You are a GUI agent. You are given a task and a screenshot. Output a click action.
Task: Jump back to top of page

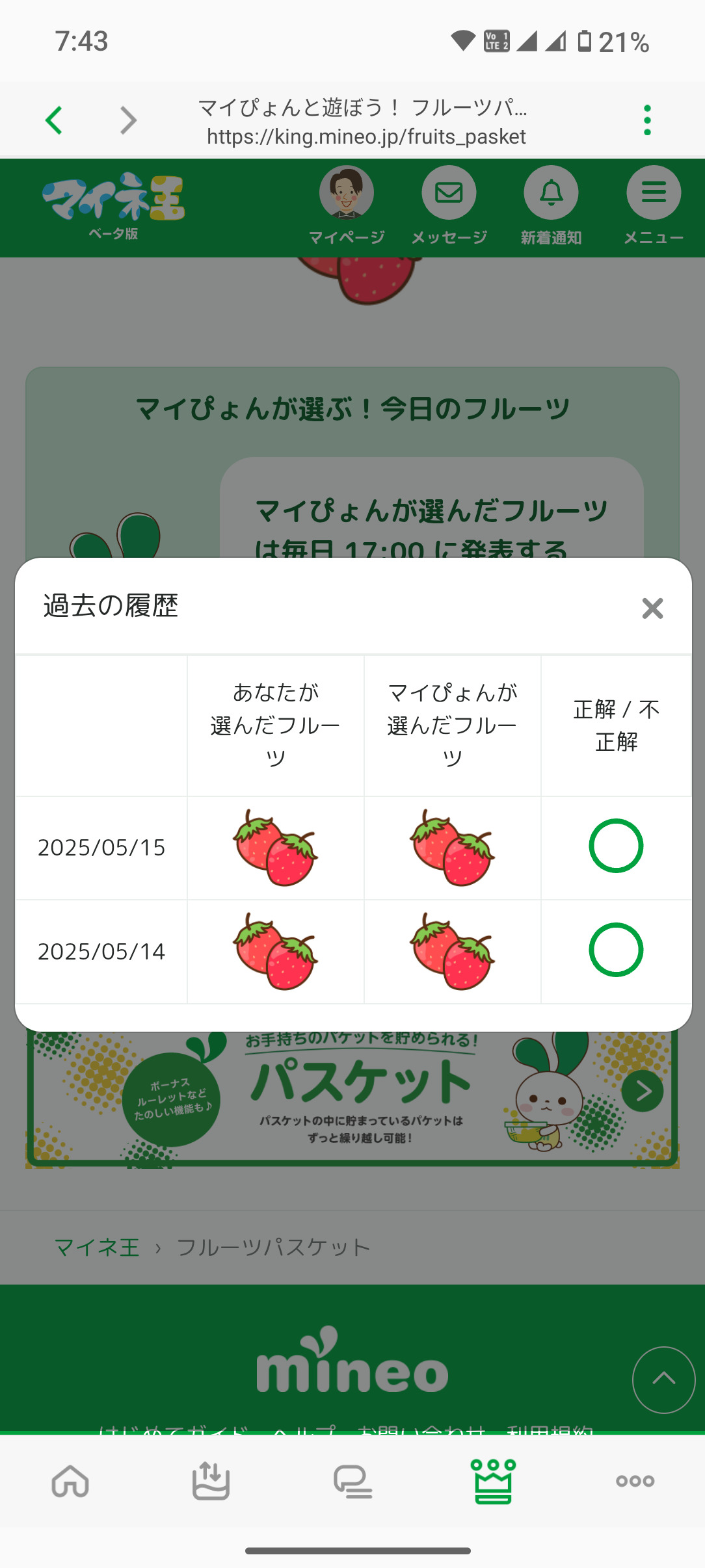tap(663, 1379)
